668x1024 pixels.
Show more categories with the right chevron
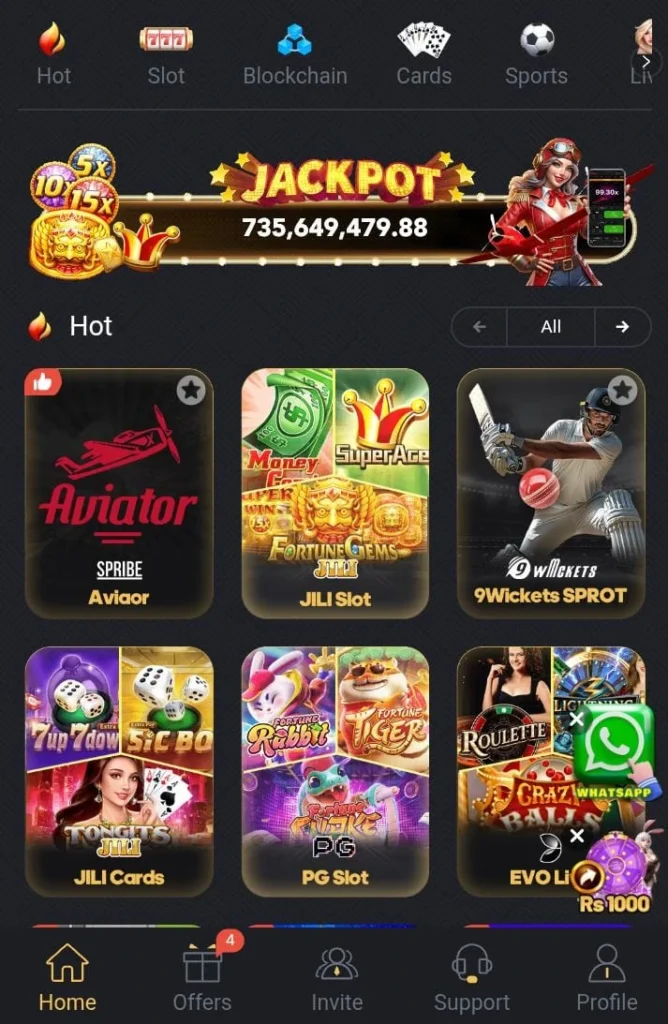click(x=646, y=60)
